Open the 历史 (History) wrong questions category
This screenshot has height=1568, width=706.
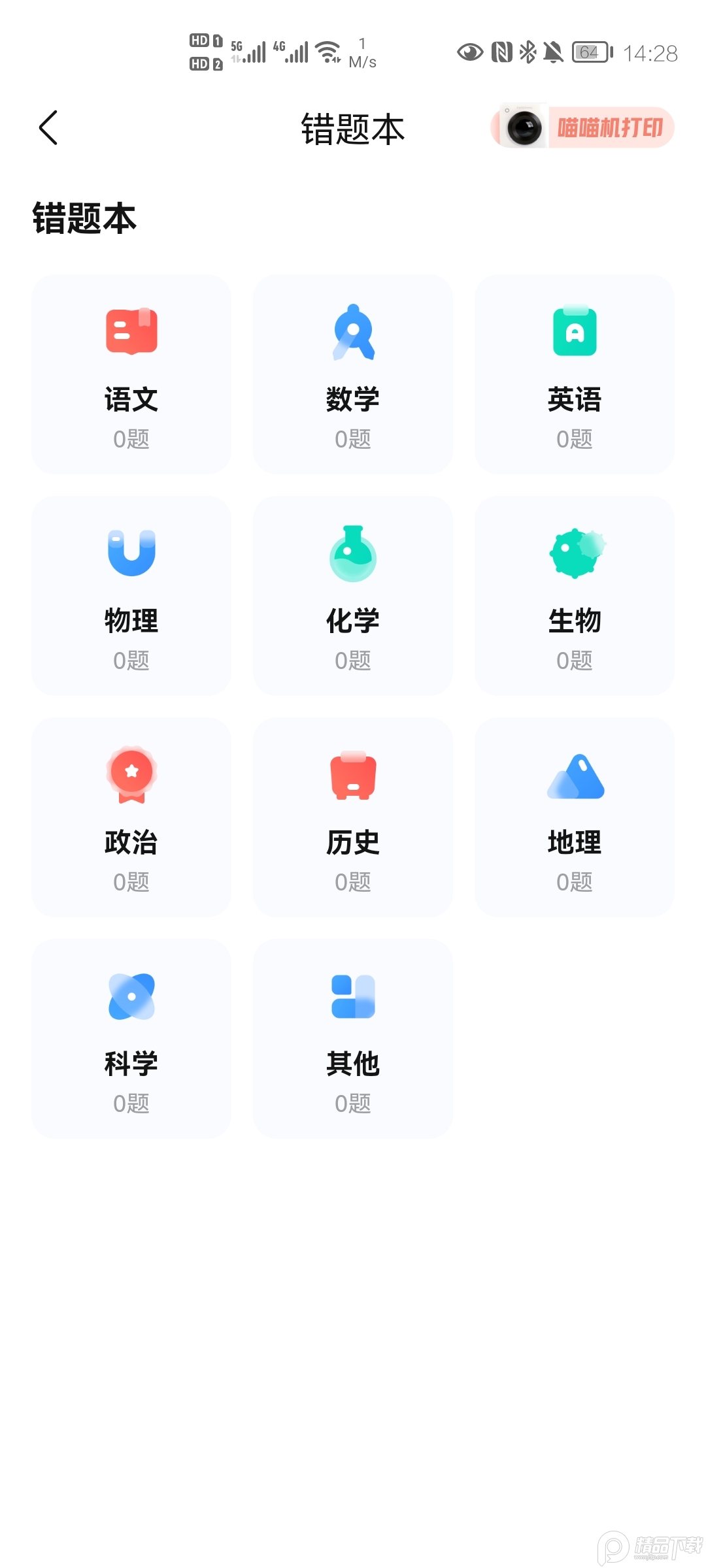pyautogui.click(x=353, y=817)
